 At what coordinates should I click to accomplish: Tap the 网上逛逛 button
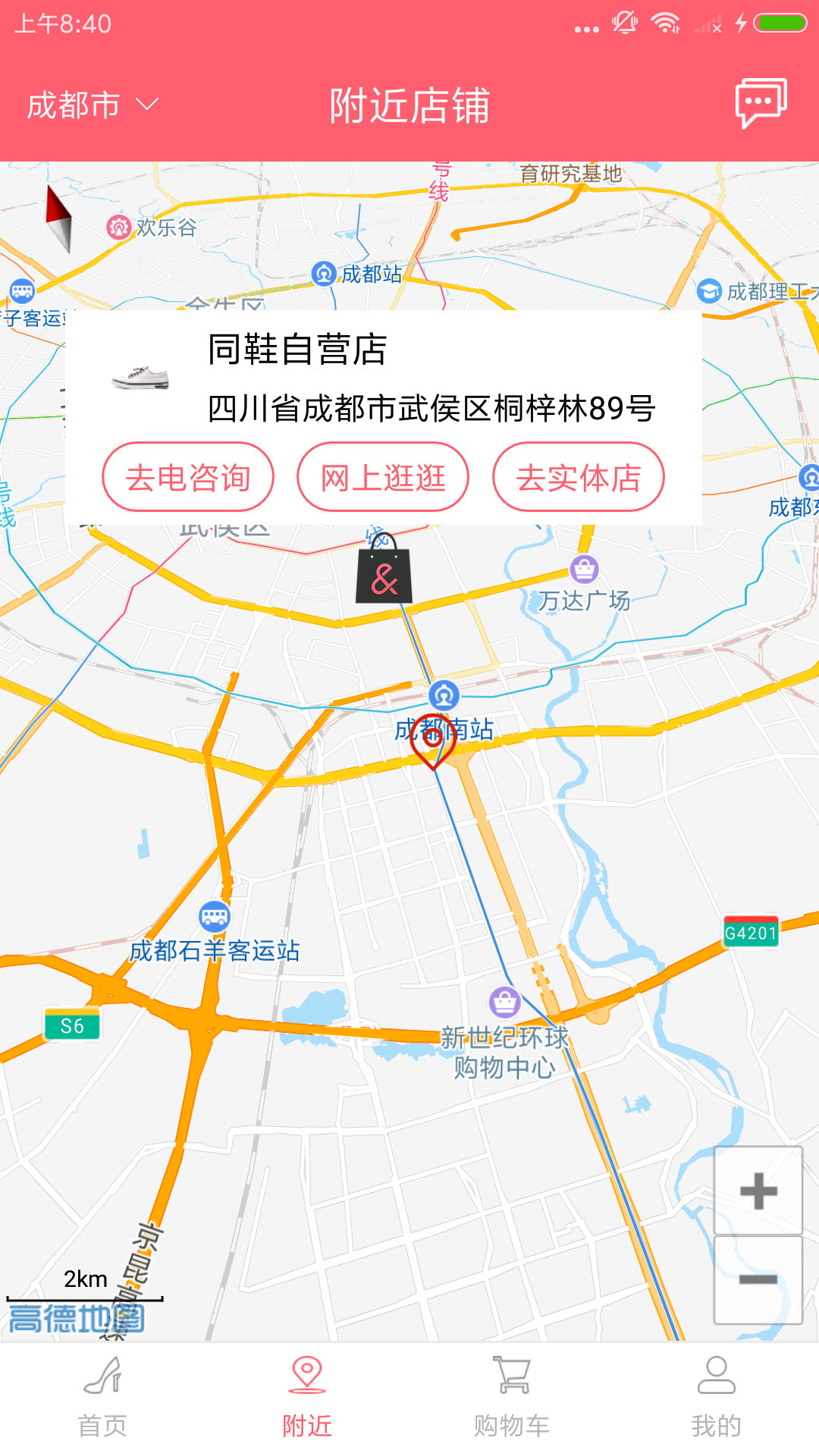click(383, 477)
